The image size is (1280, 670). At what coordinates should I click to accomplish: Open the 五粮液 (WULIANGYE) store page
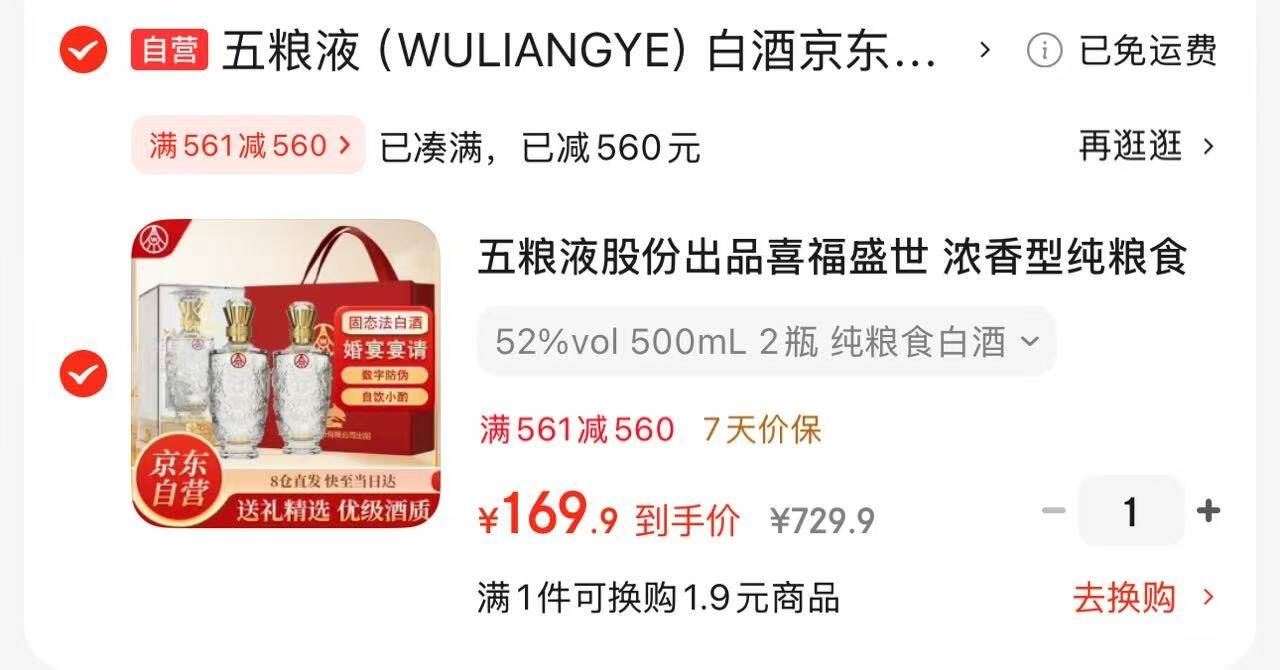pos(580,50)
